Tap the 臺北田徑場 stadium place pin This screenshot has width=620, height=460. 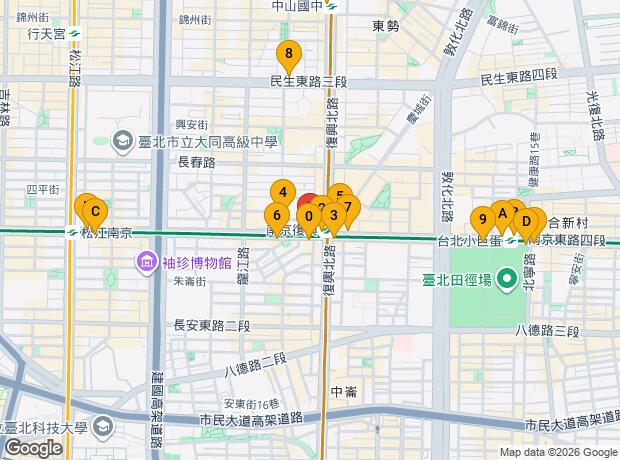click(508, 280)
